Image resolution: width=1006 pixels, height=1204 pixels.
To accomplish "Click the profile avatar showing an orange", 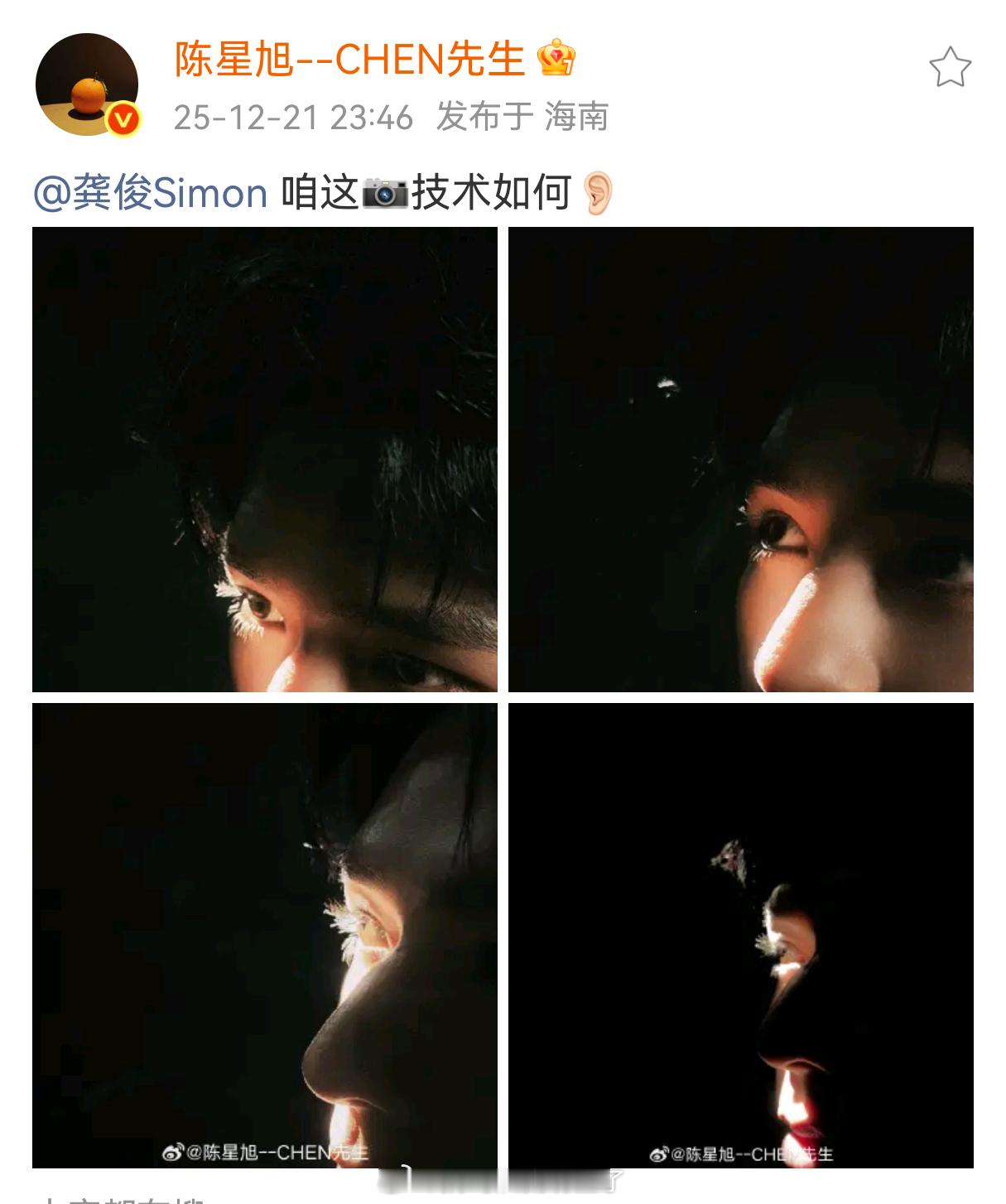I will click(x=85, y=83).
